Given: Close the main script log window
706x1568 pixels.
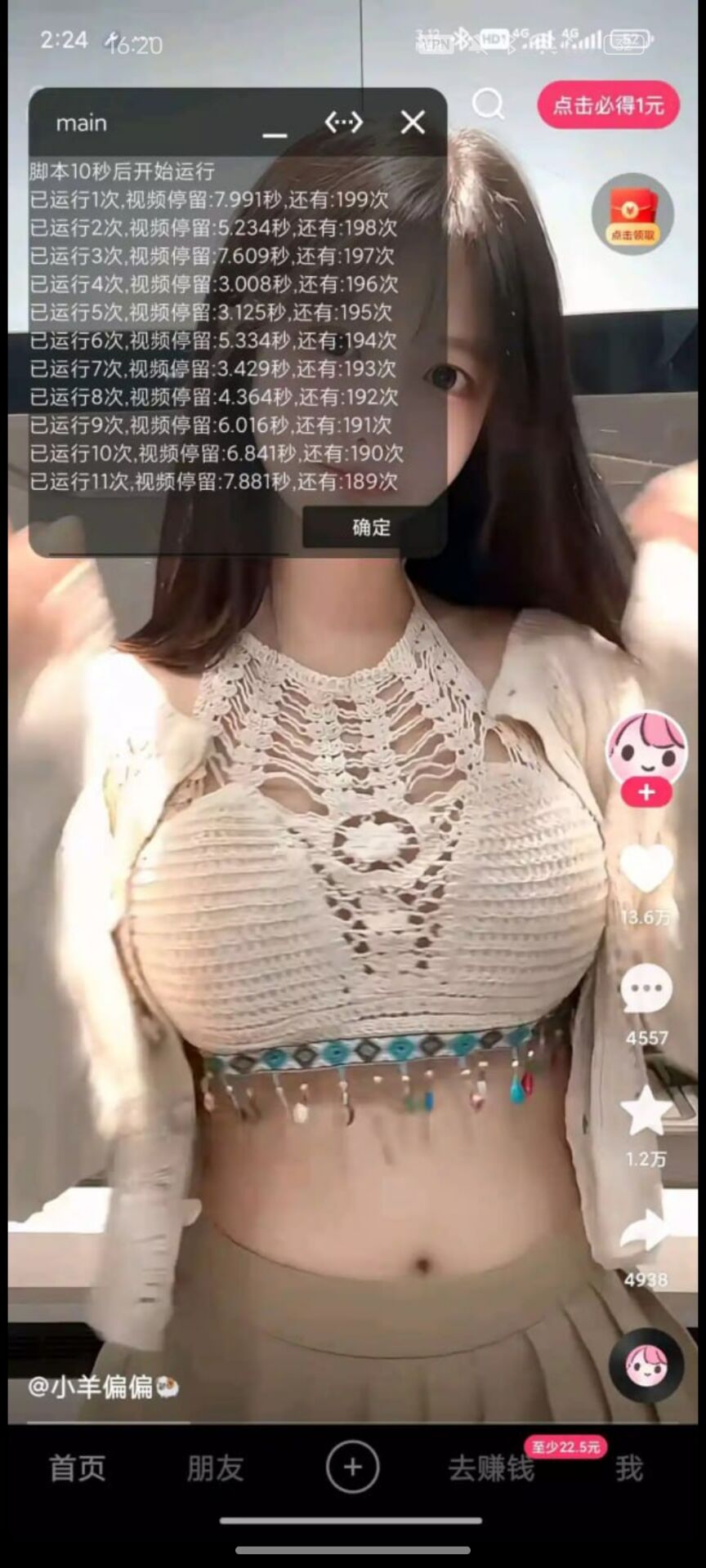Looking at the screenshot, I should coord(413,122).
